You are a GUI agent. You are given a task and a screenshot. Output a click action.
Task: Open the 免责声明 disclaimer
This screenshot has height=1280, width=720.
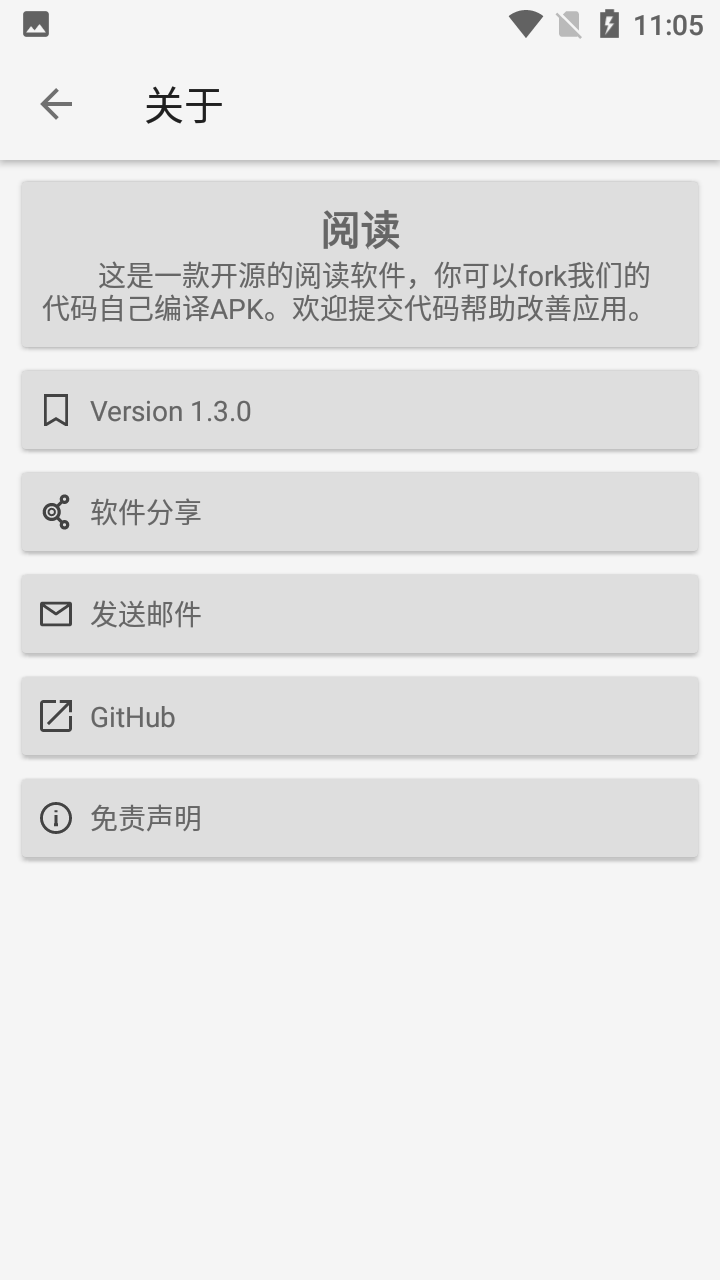pos(360,818)
